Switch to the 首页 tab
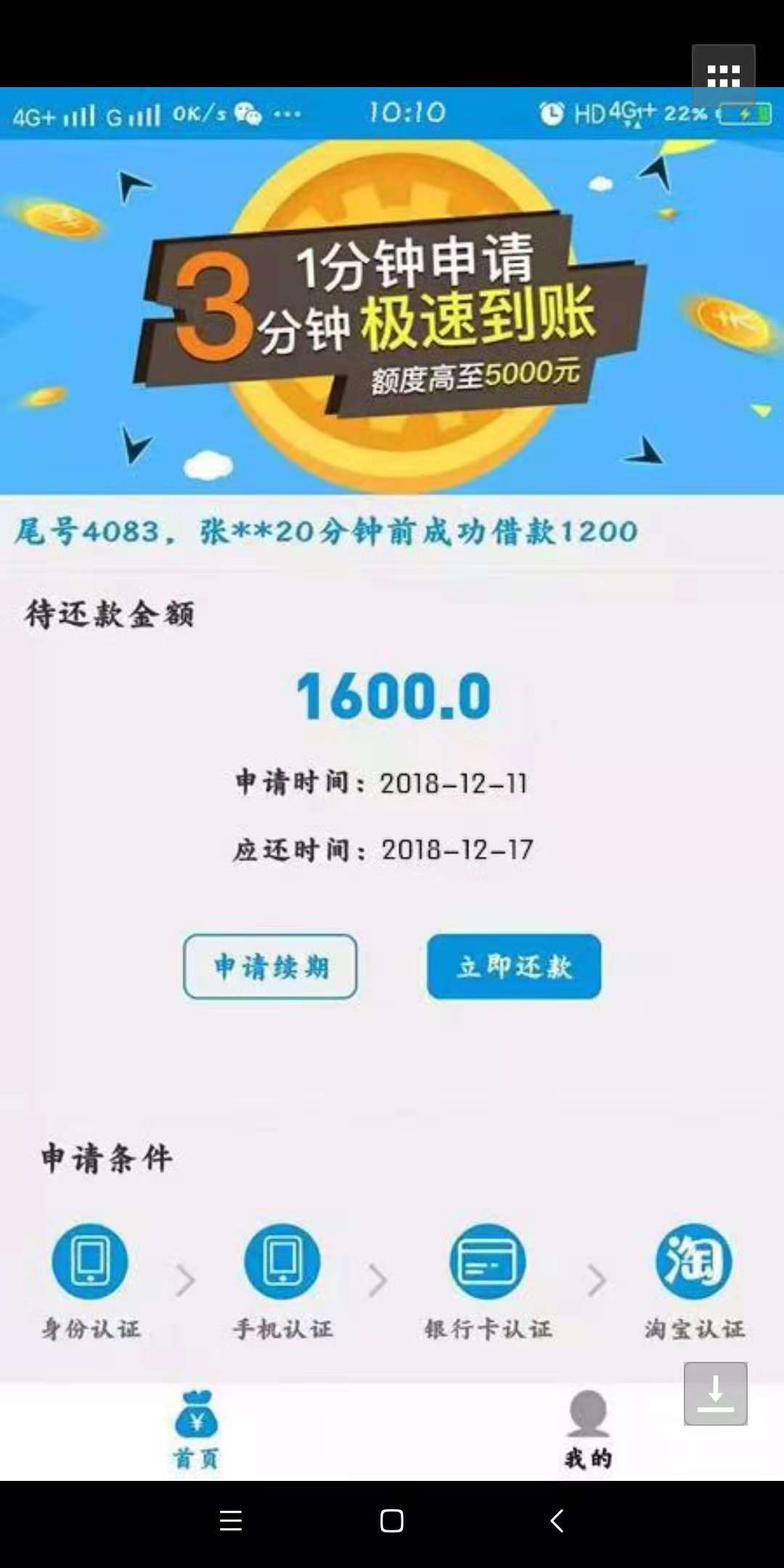 (x=196, y=1430)
